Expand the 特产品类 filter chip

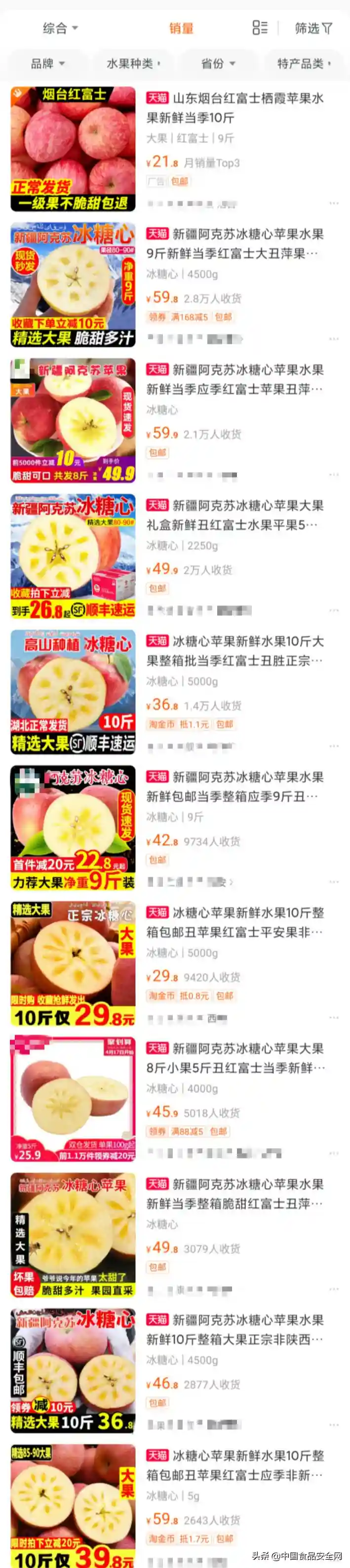click(304, 63)
